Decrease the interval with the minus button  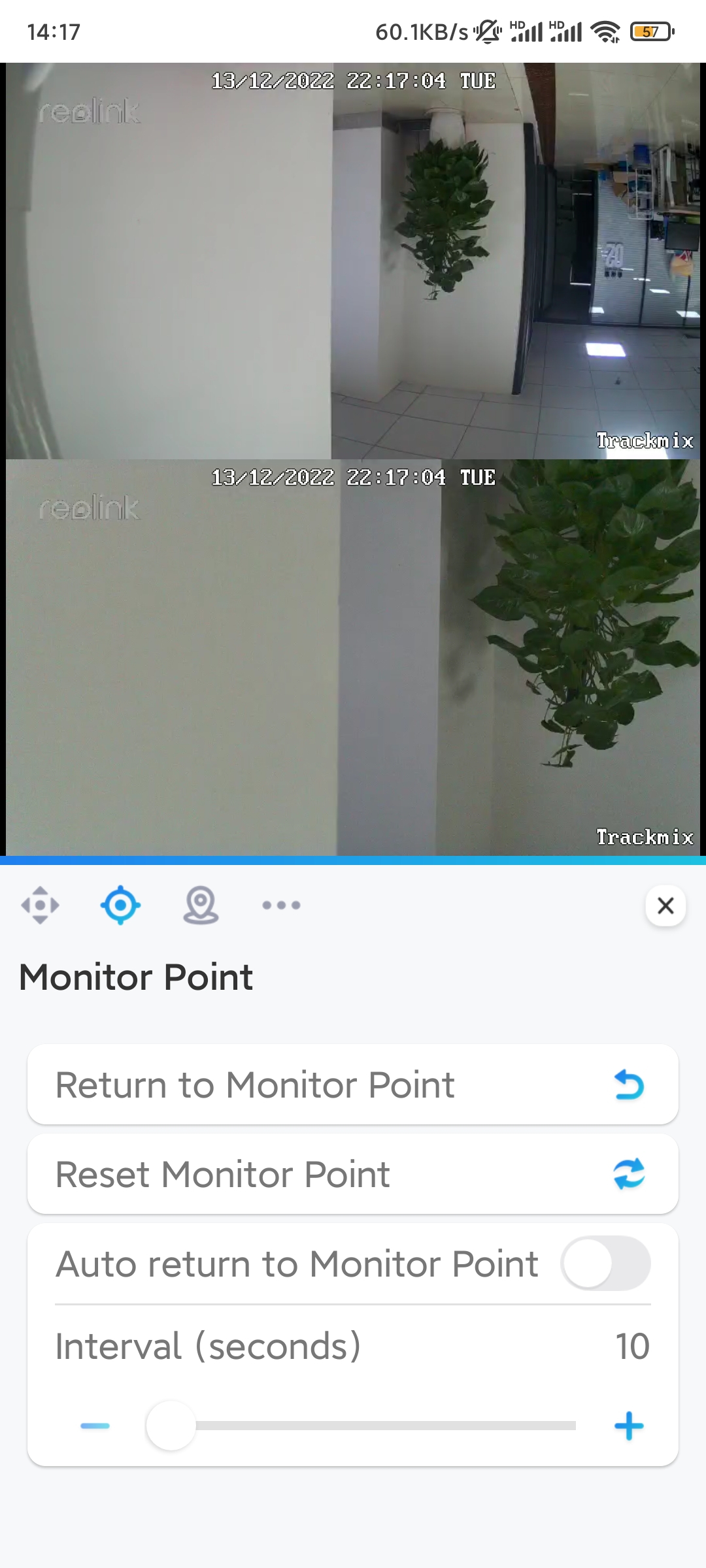coord(95,1426)
